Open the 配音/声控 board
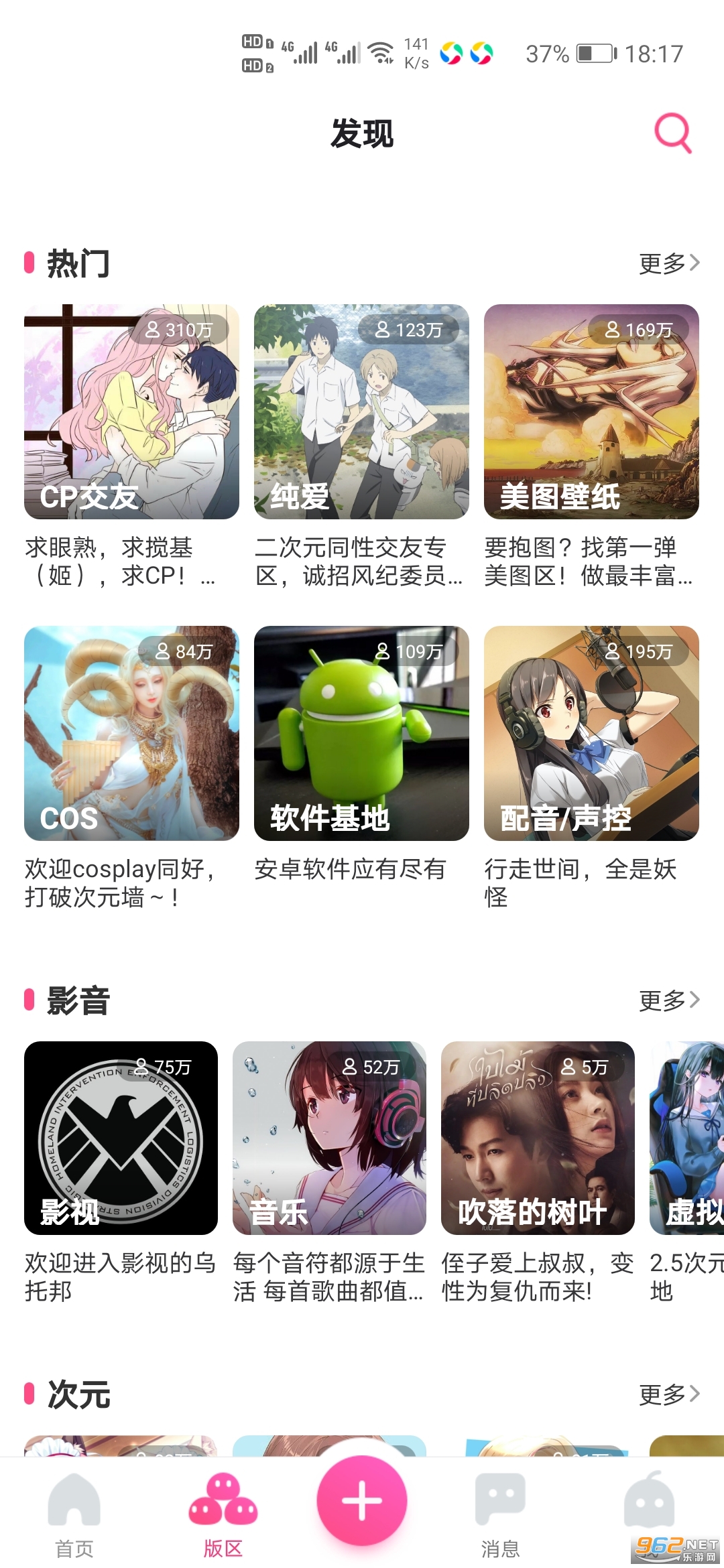 (x=591, y=733)
